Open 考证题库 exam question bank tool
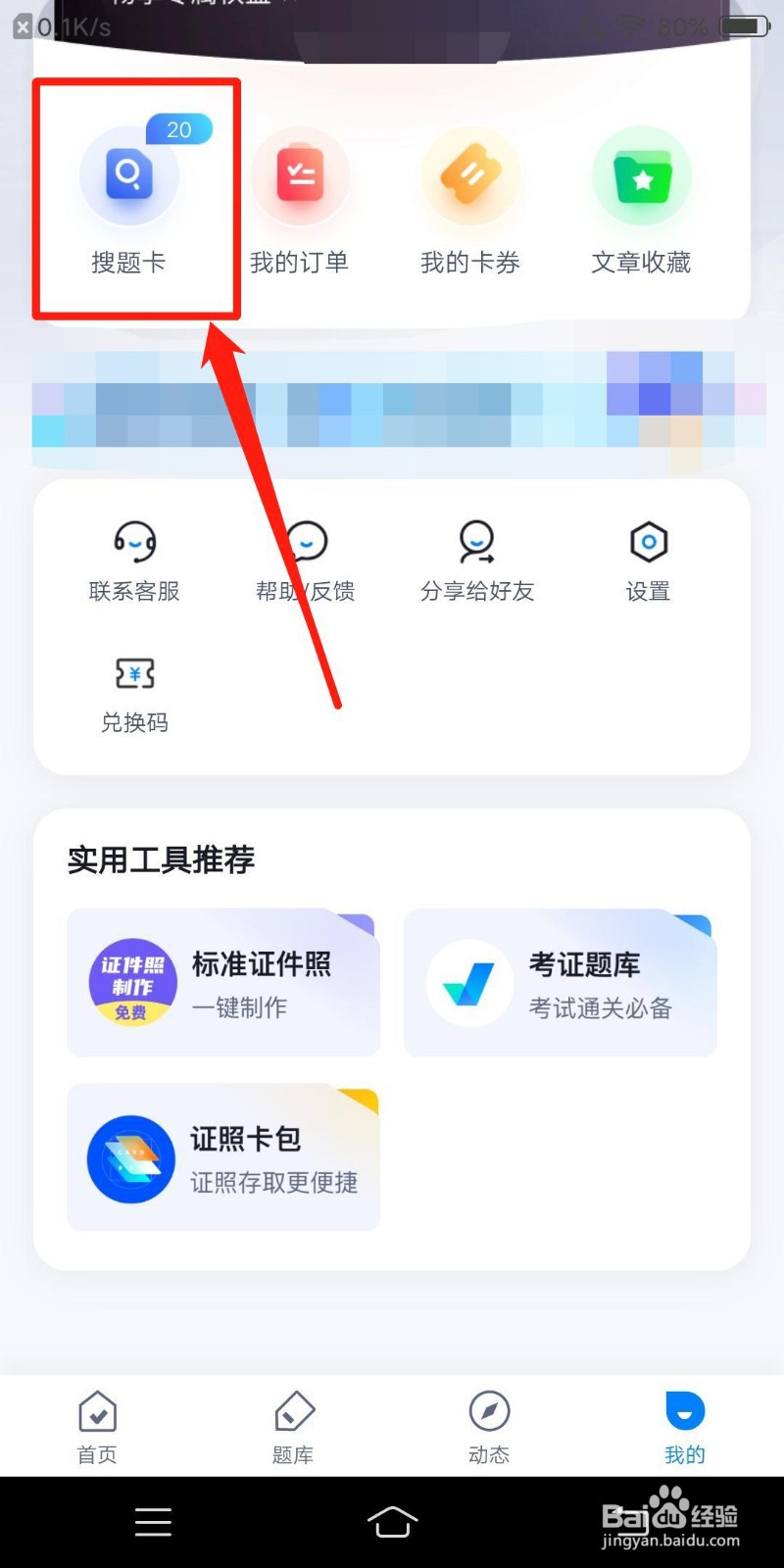 (559, 983)
